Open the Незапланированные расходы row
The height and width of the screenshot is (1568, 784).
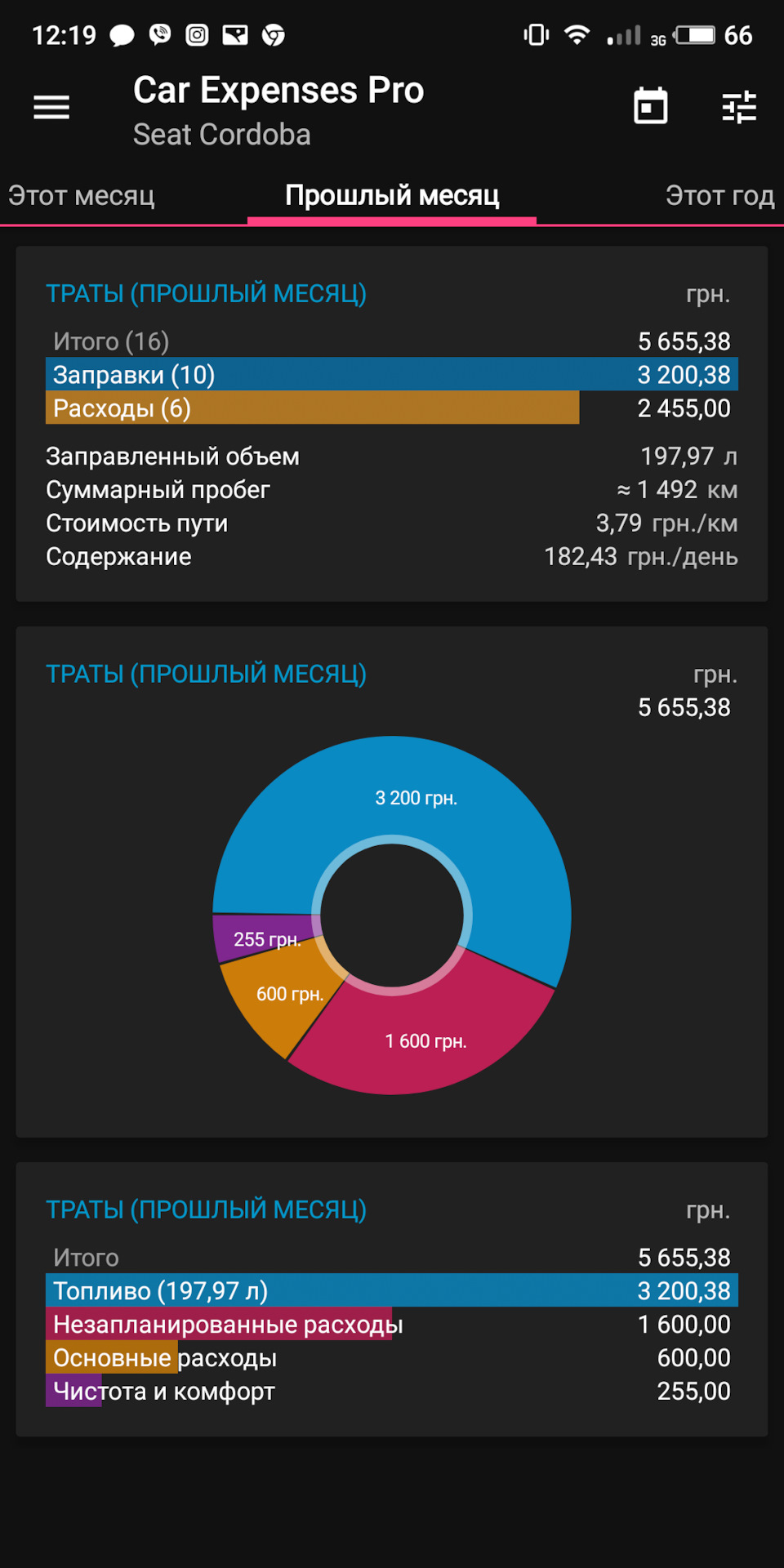pos(392,1324)
